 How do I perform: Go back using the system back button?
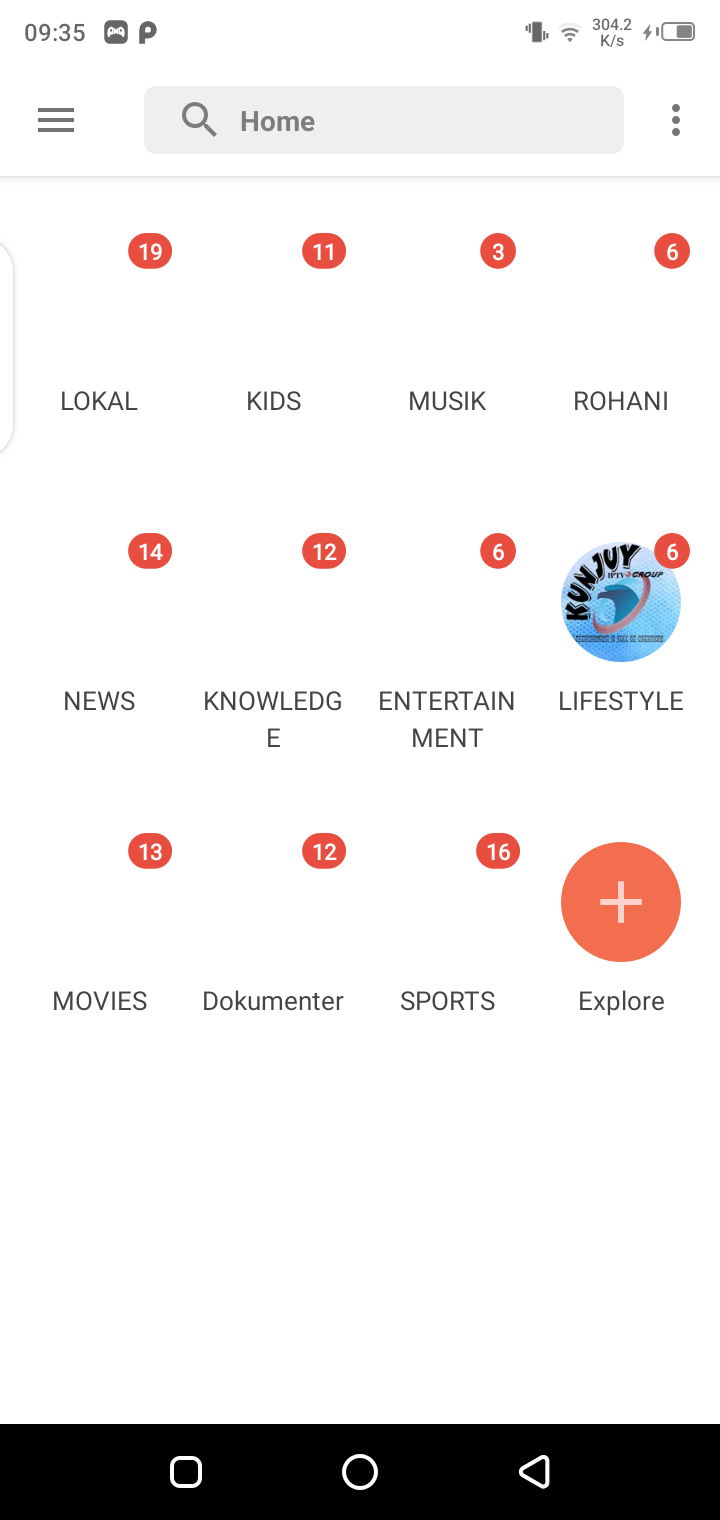click(534, 1471)
